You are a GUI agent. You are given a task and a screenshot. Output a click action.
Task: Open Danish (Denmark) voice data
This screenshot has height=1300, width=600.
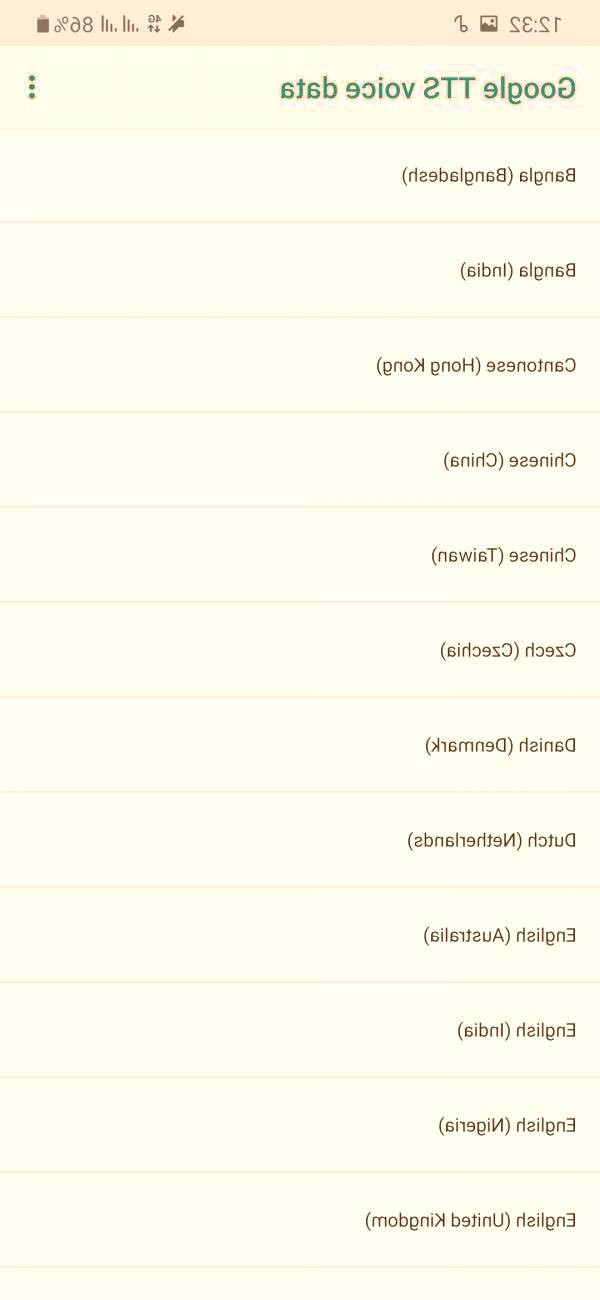coord(501,745)
